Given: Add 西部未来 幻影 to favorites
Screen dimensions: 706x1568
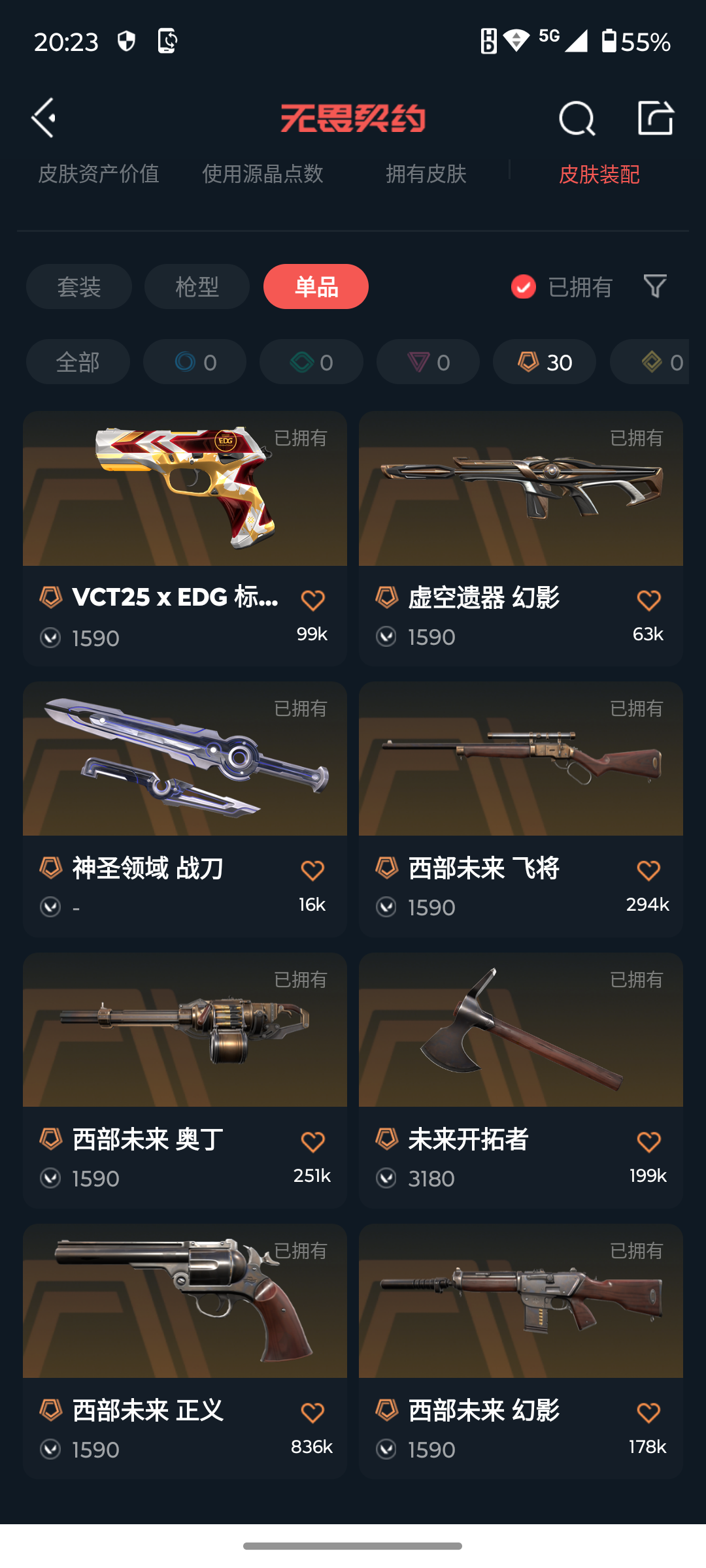Looking at the screenshot, I should [648, 1413].
